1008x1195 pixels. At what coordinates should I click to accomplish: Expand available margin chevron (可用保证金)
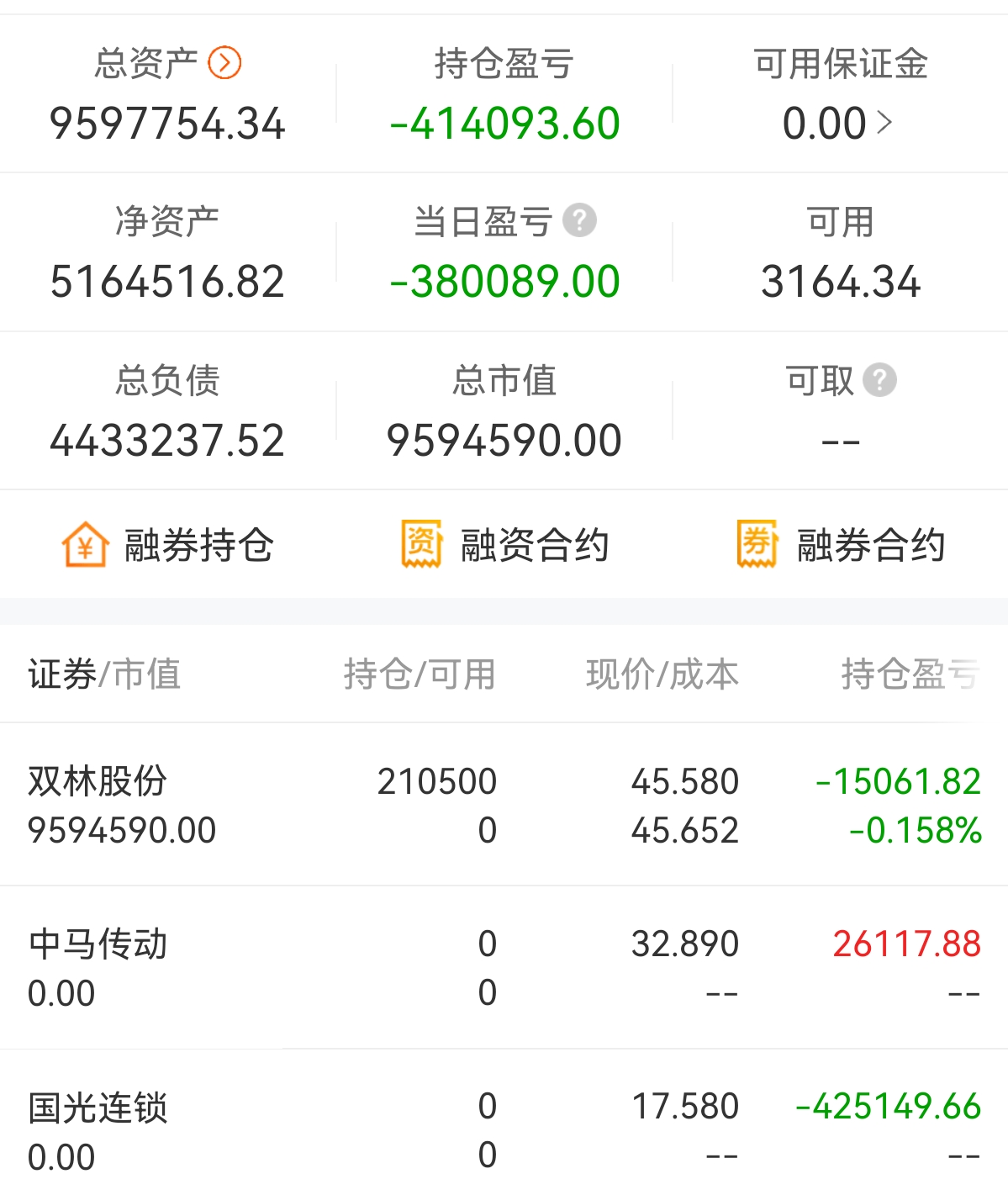(x=884, y=124)
